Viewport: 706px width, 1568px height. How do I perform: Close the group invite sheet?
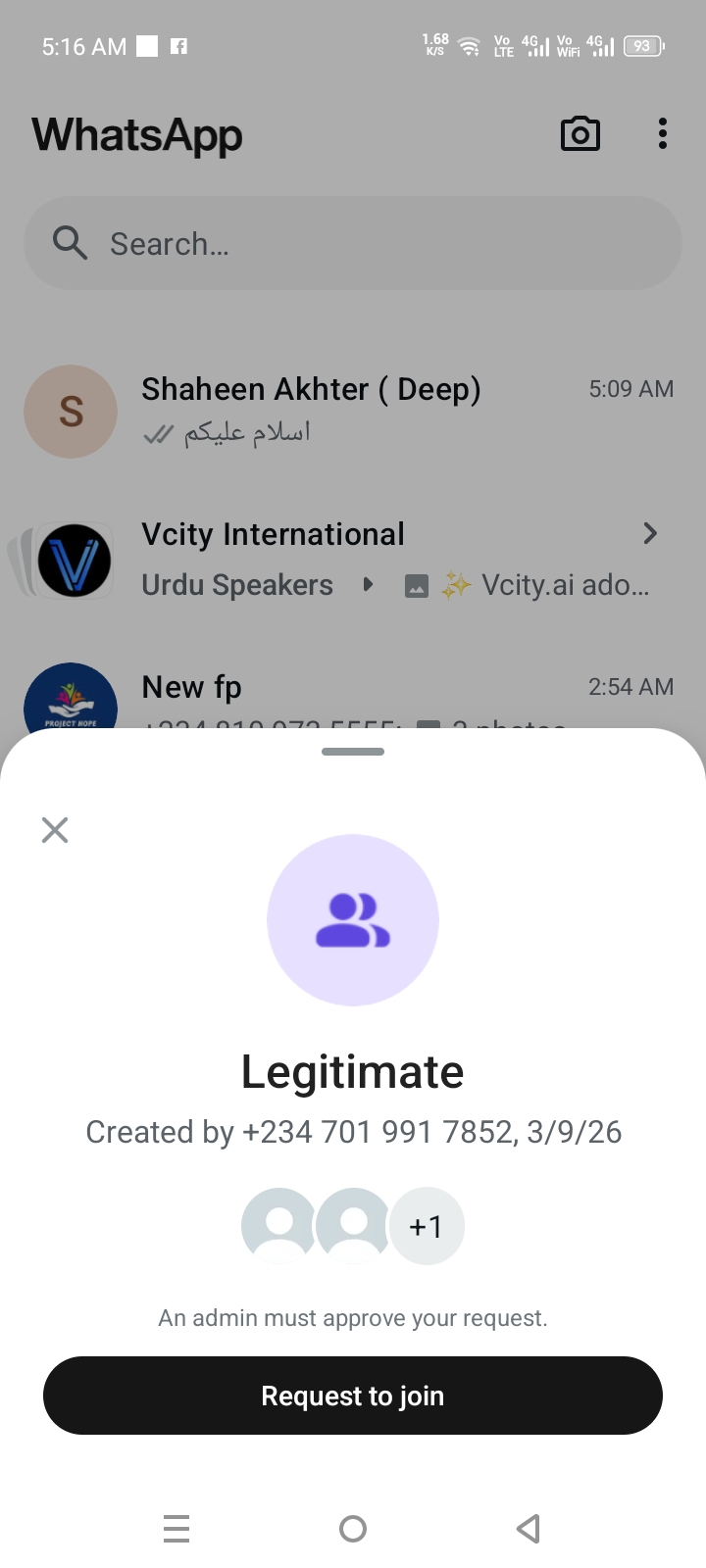pos(55,830)
